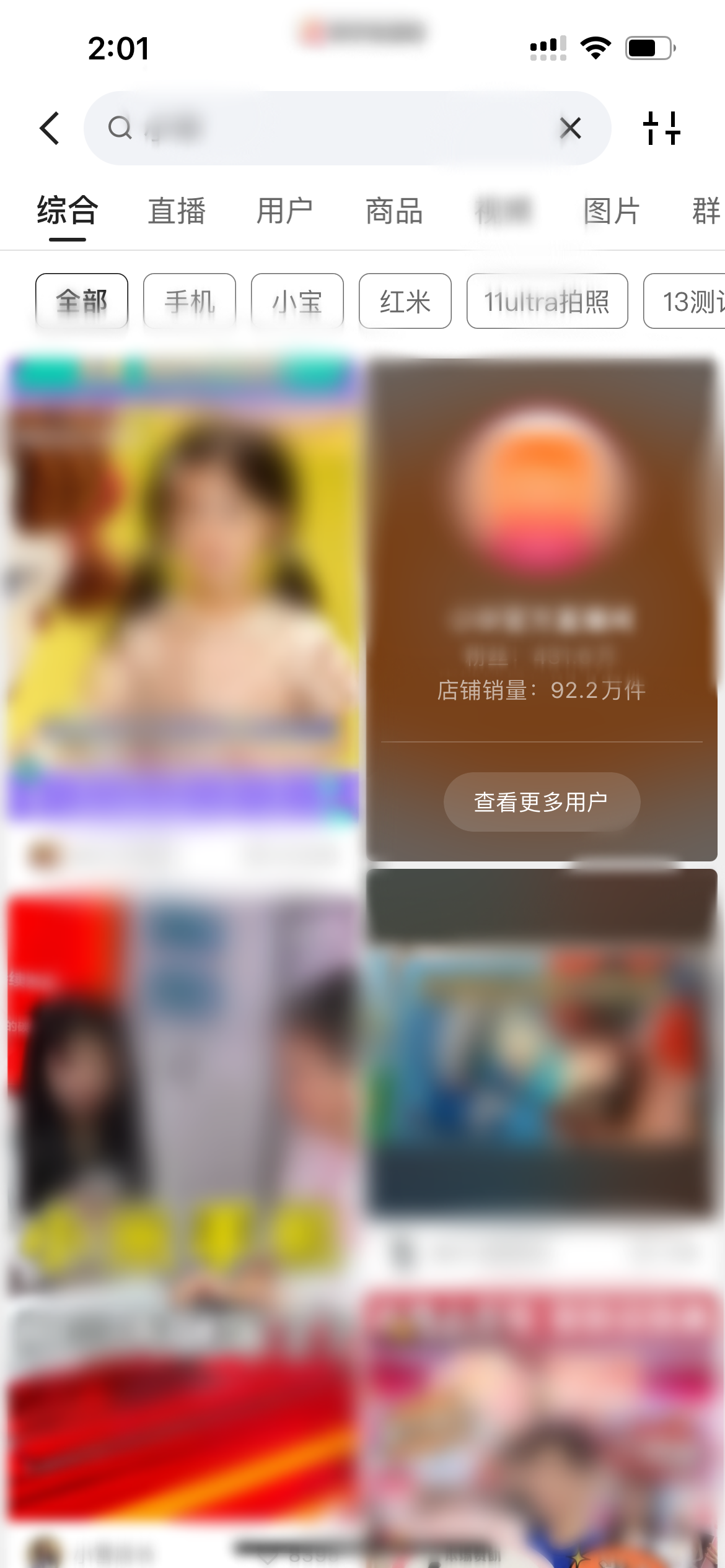The width and height of the screenshot is (725, 1568).
Task: Tap the 用户 tab label
Action: coord(285,211)
